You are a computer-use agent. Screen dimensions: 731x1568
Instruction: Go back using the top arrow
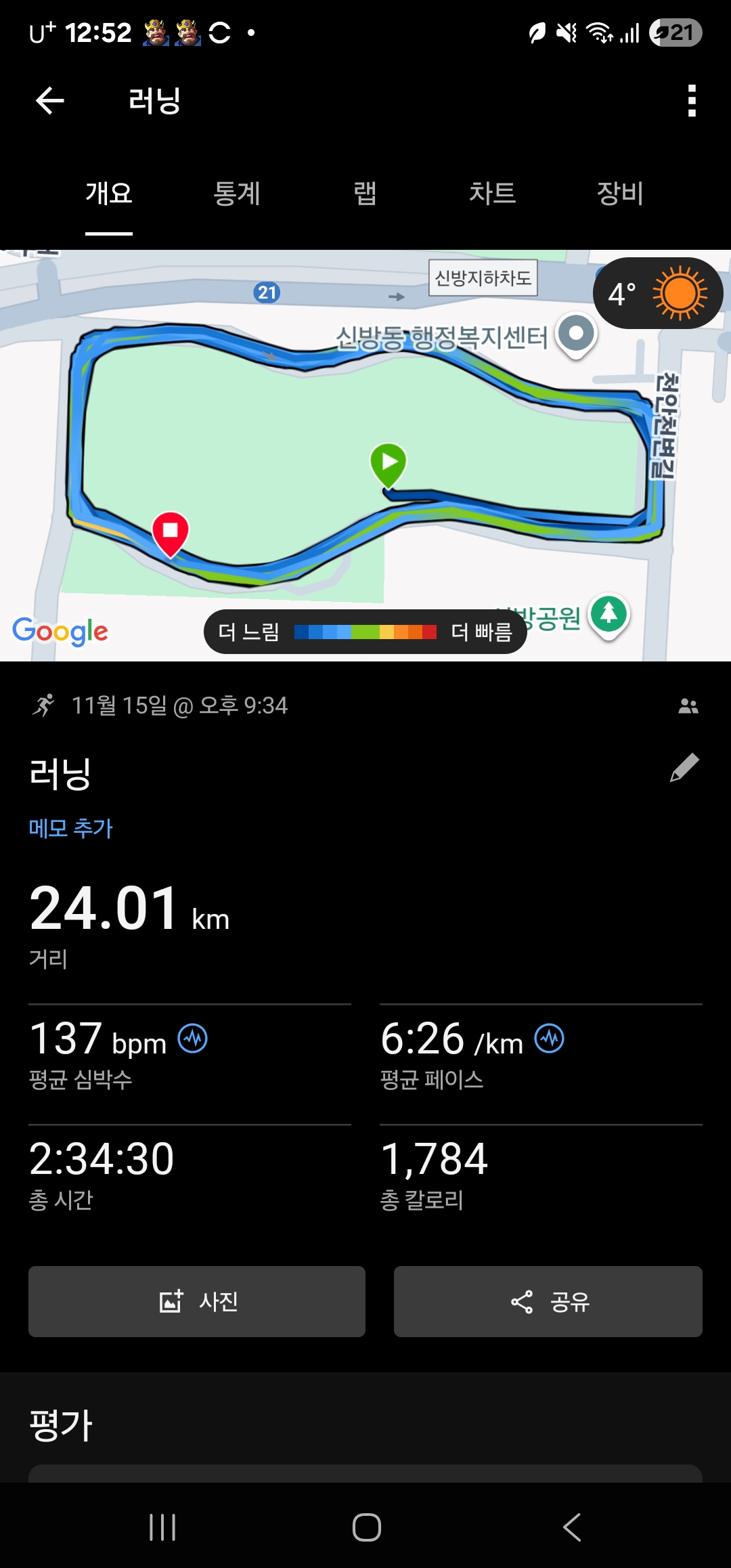[49, 101]
